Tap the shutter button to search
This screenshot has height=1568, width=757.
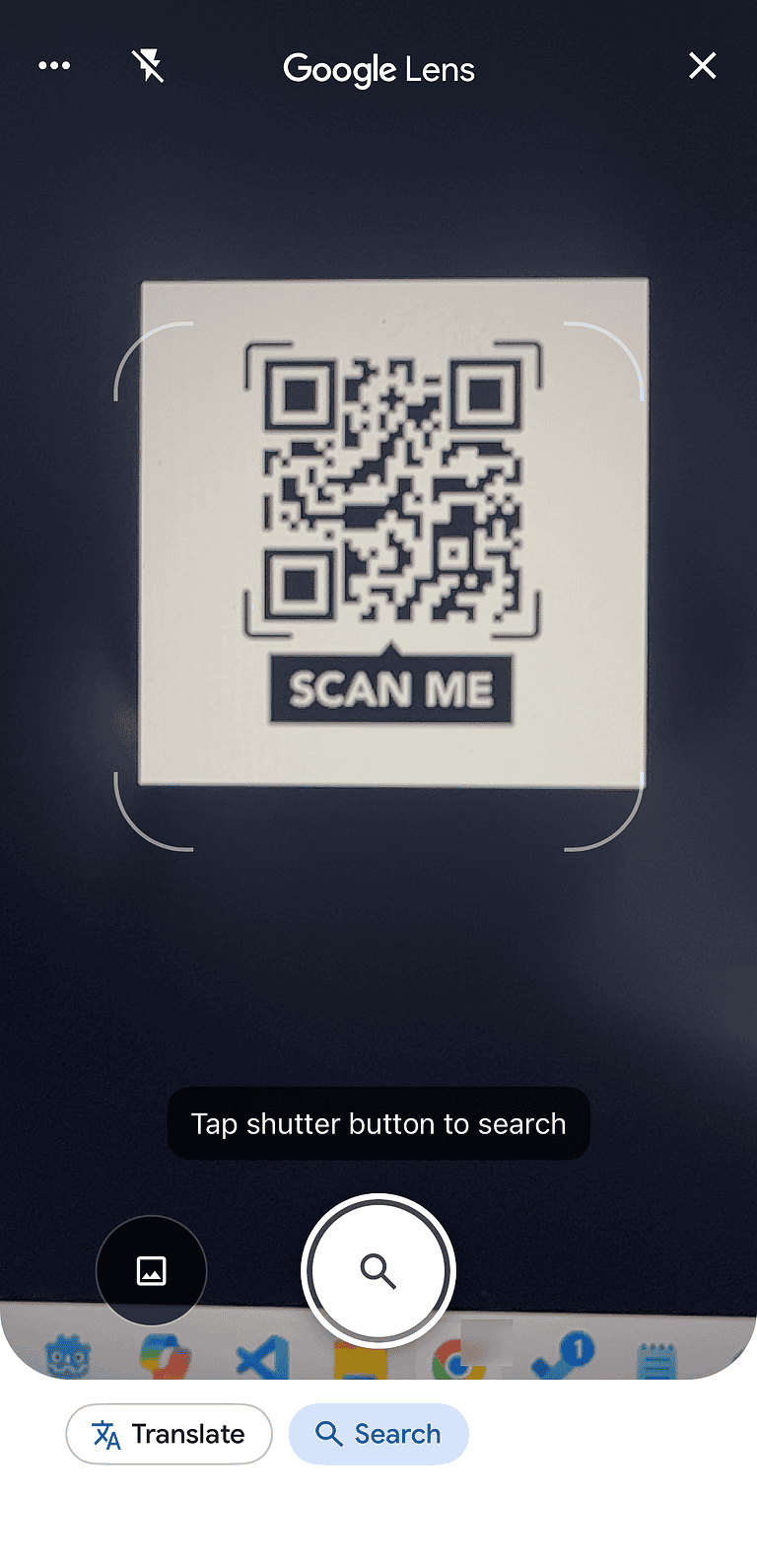(378, 1270)
